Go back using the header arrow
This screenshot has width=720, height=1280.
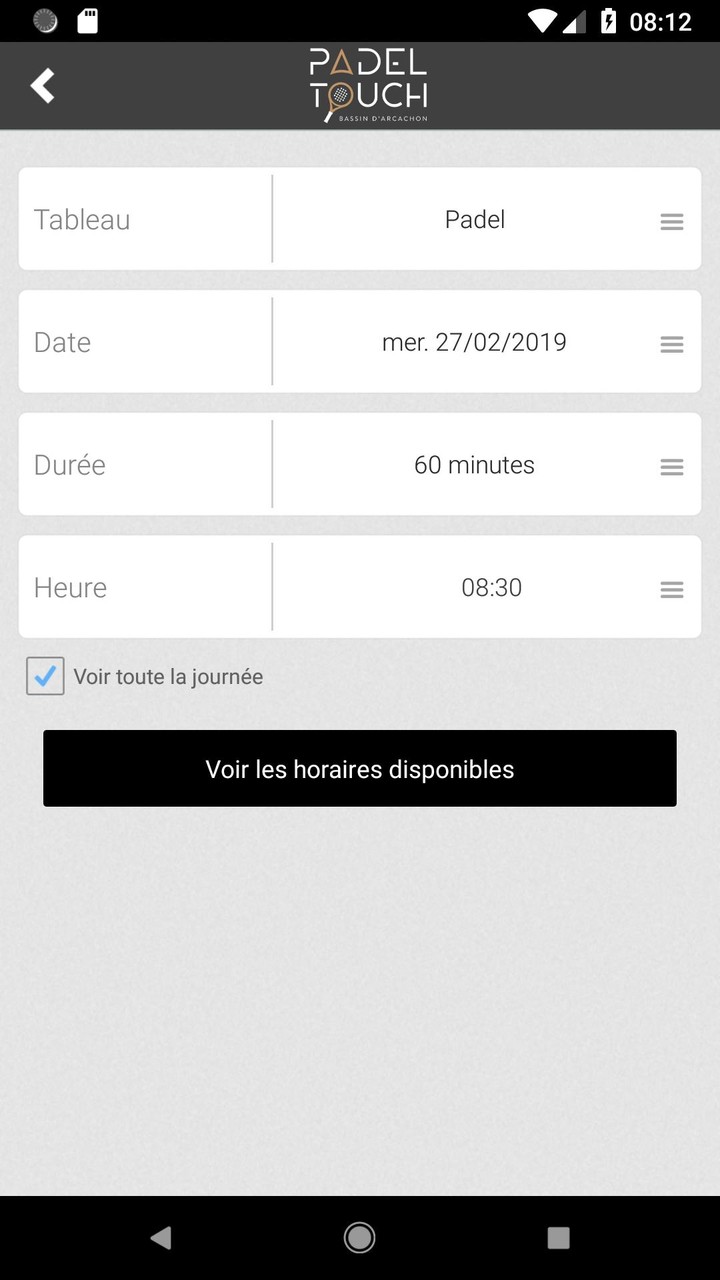pos(42,86)
